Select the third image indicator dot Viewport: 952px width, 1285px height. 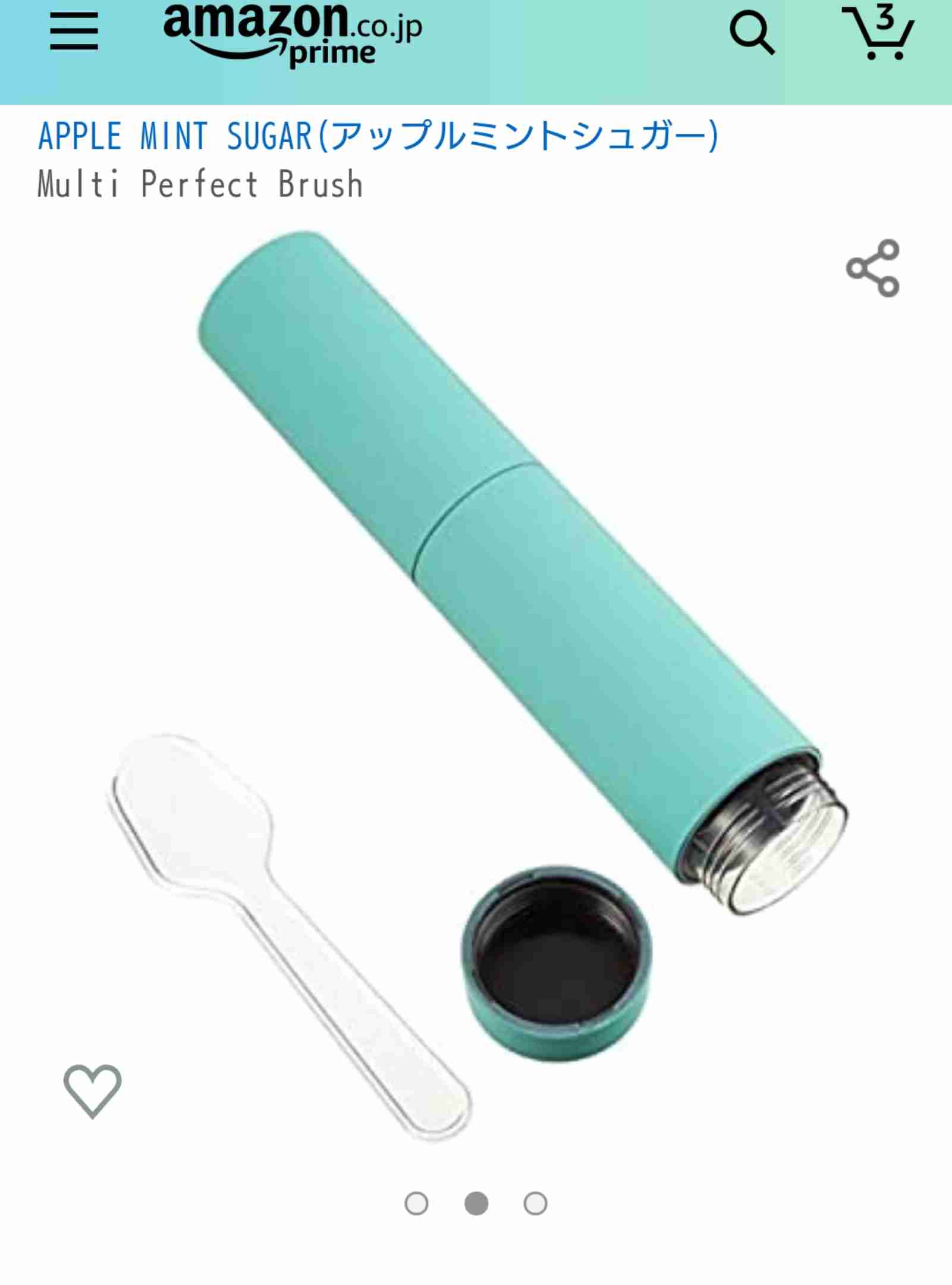tap(535, 1203)
